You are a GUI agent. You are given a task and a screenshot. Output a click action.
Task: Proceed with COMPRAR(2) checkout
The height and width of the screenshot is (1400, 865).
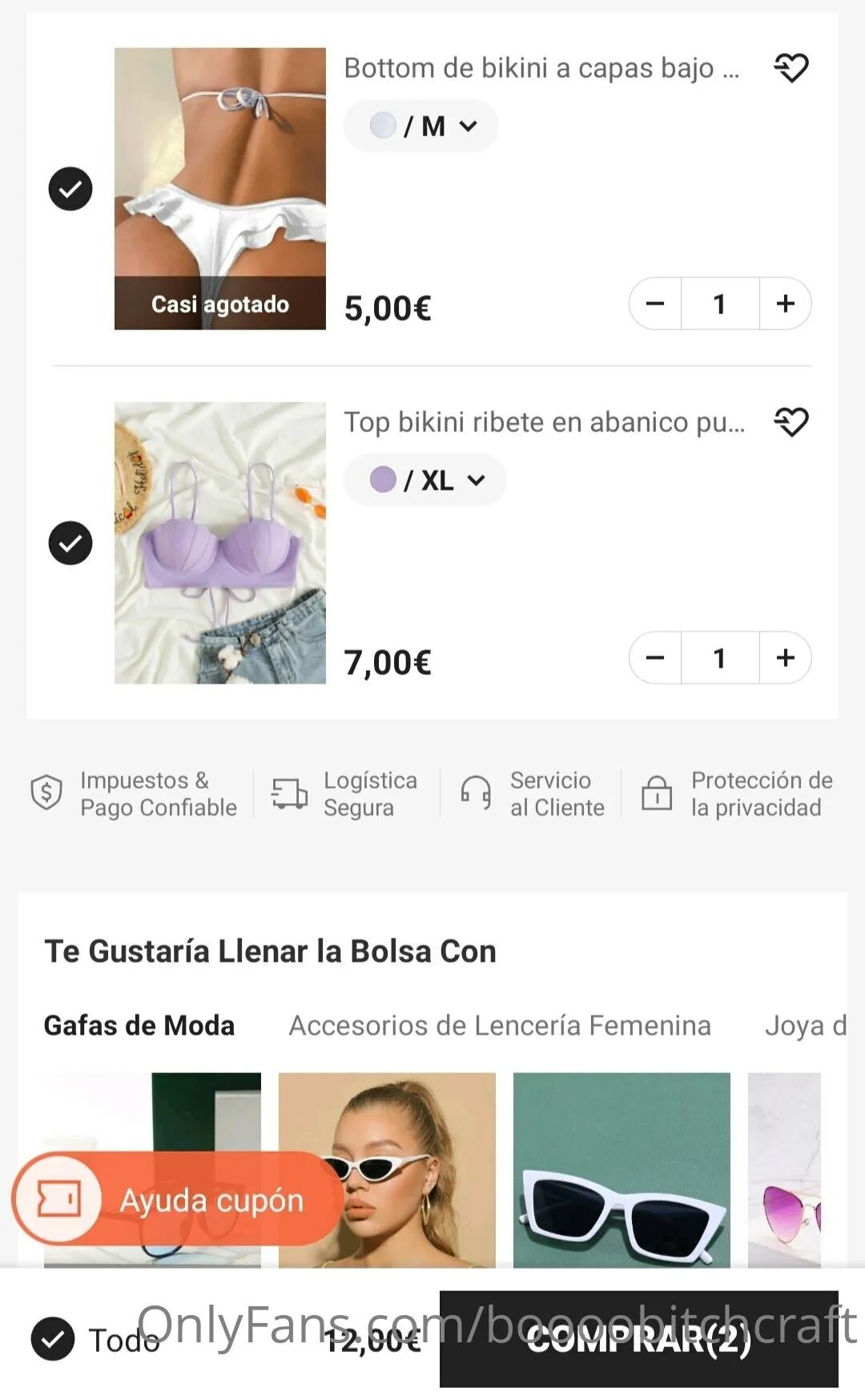click(x=638, y=1339)
